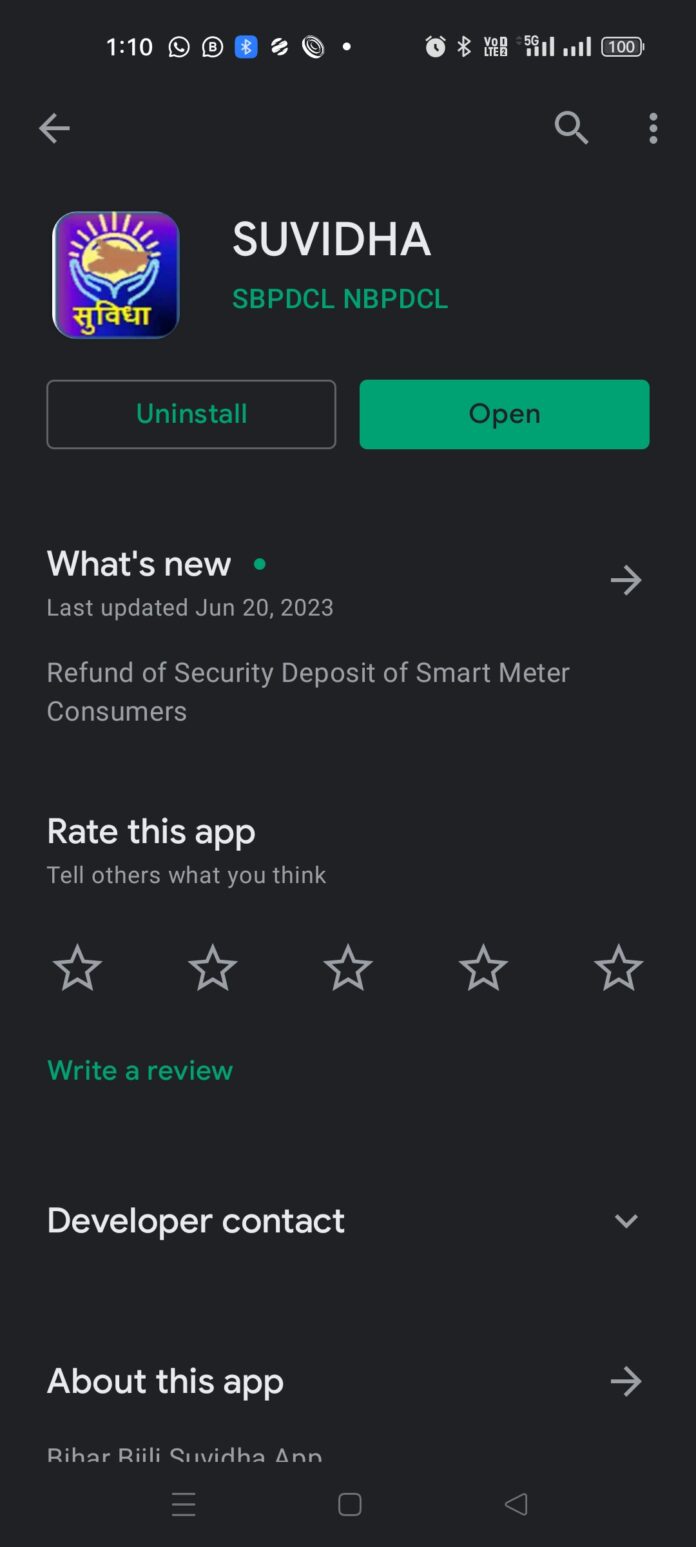This screenshot has height=1547, width=696.
Task: Rate this app four stars
Action: 483,969
